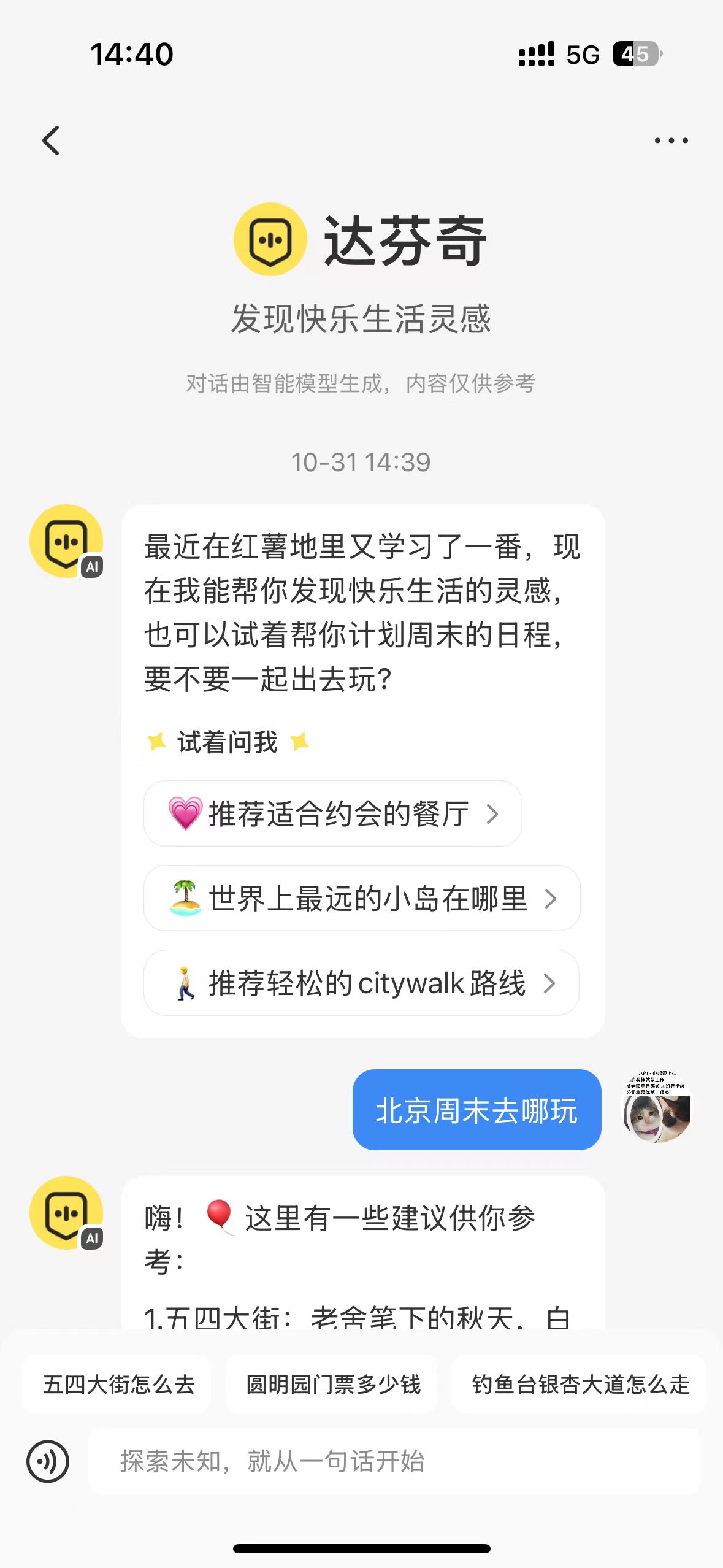Go back using the top-left arrow
The width and height of the screenshot is (723, 1568).
52,140
